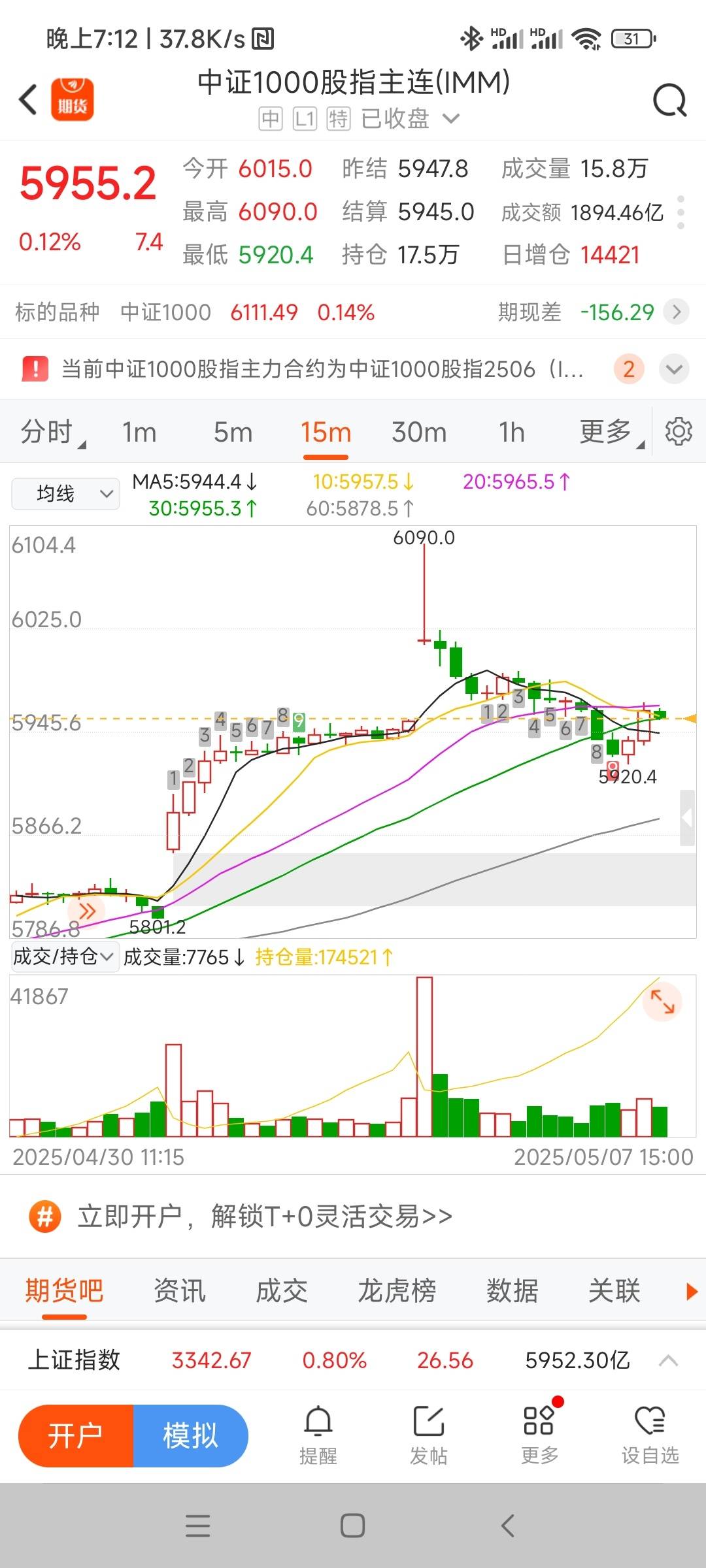
Task: Tap the 立即开户 promotion link
Action: [x=264, y=1217]
